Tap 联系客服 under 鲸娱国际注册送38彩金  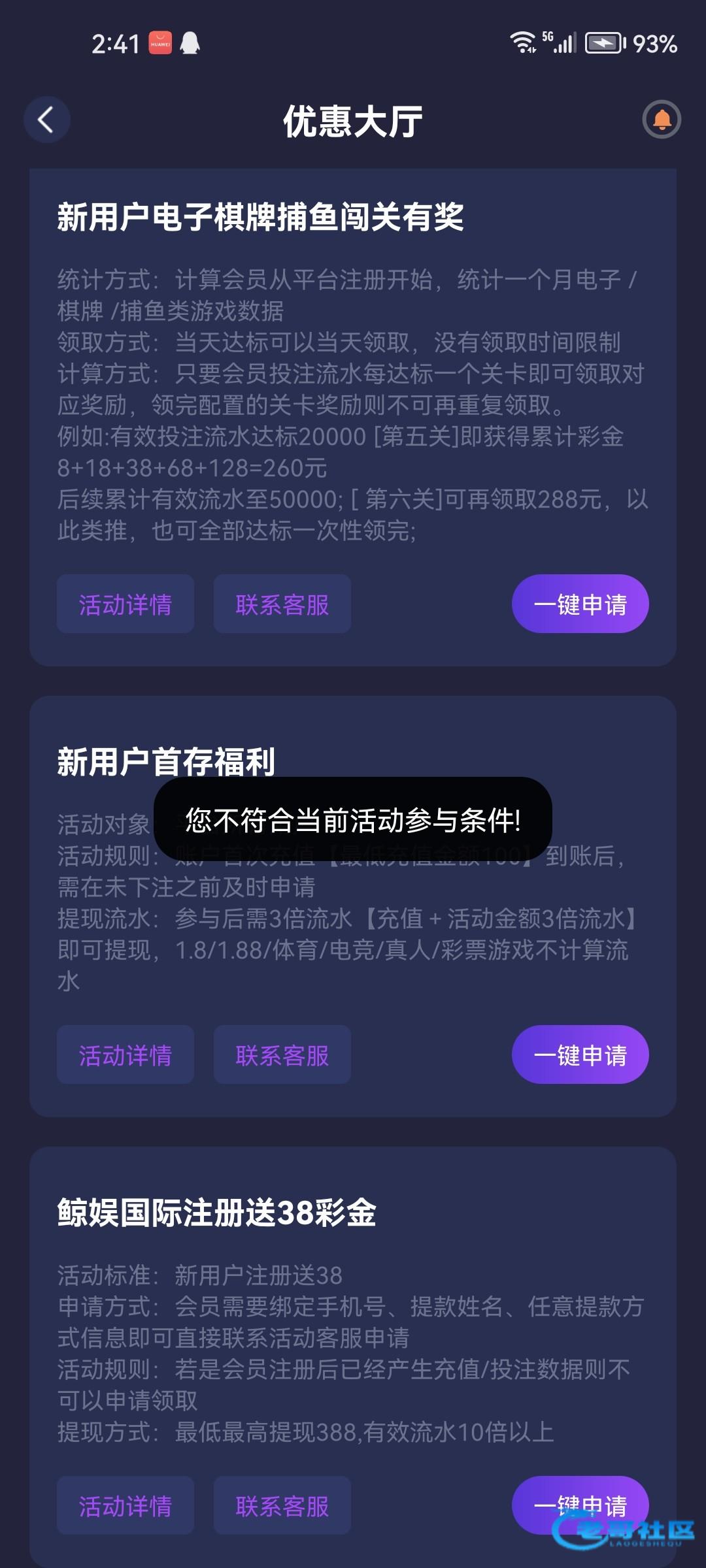[x=282, y=1505]
